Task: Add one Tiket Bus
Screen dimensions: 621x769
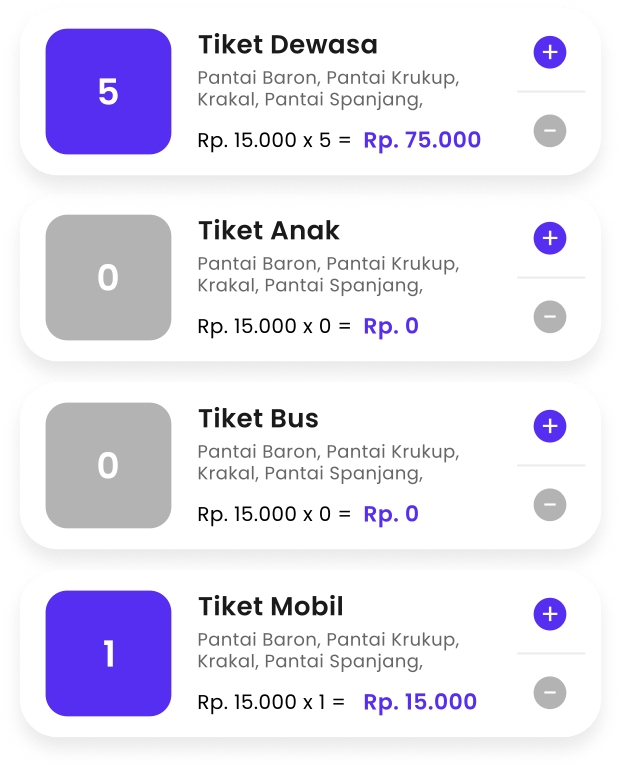Action: click(x=550, y=427)
